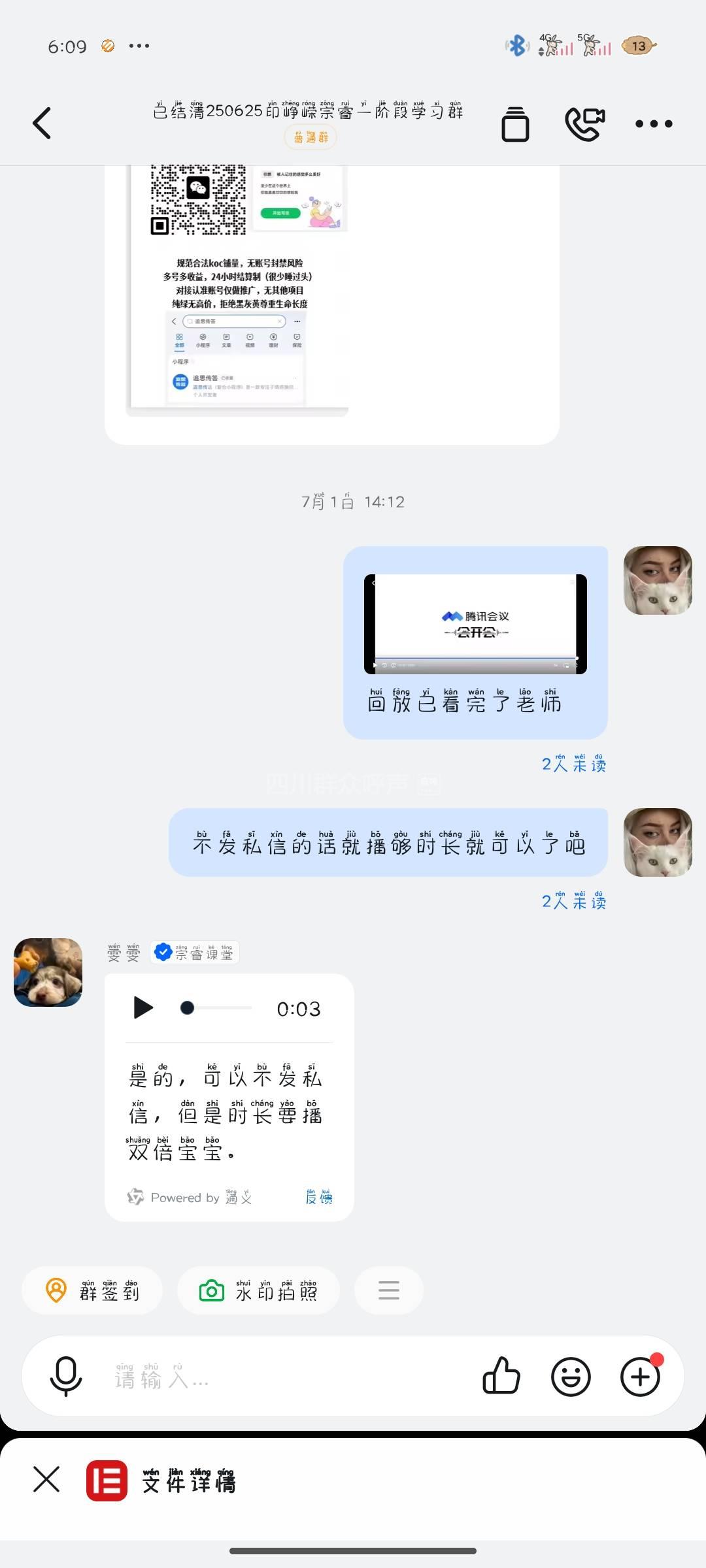This screenshot has width=706, height=1568.
Task: Focus the 请输入 message field
Action: (288, 1378)
